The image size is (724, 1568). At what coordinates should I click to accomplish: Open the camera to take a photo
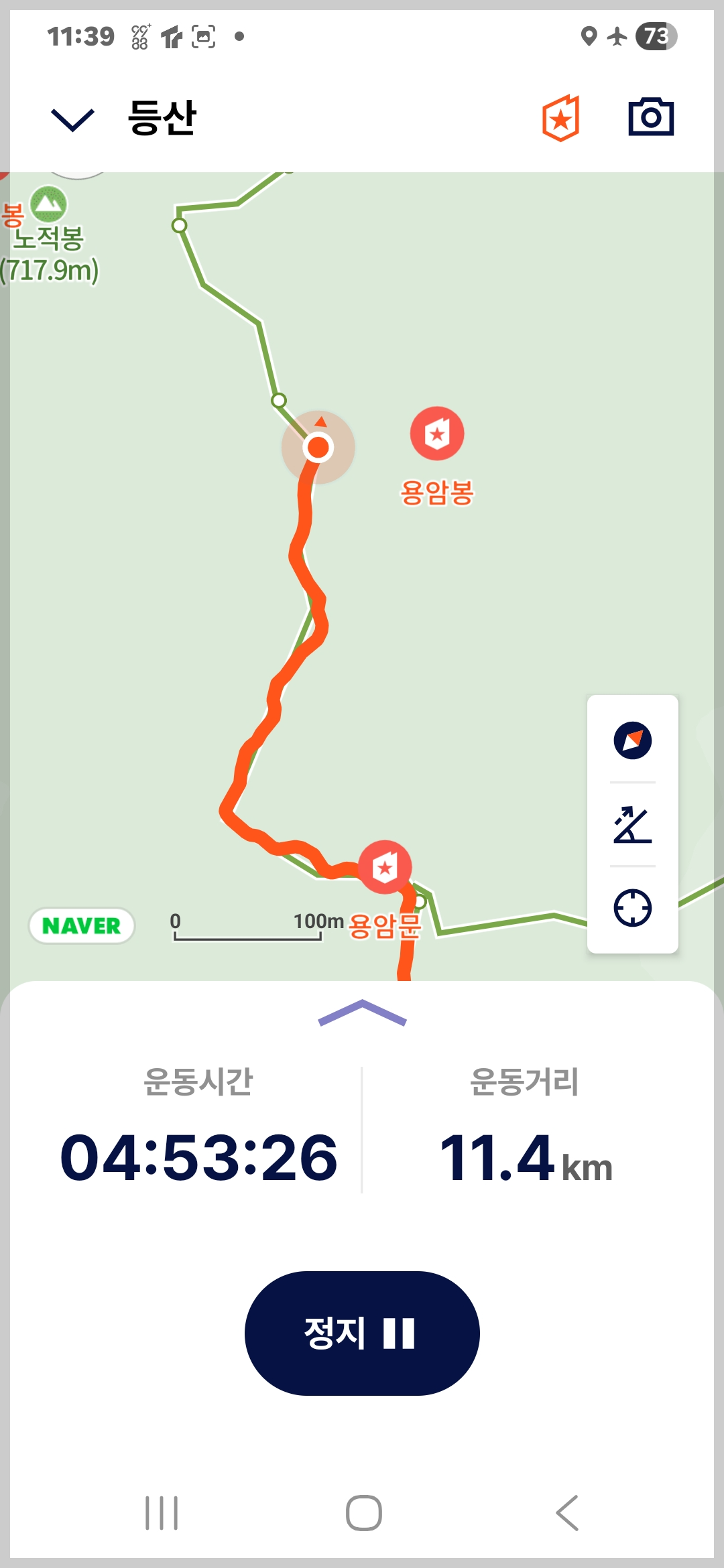point(650,118)
